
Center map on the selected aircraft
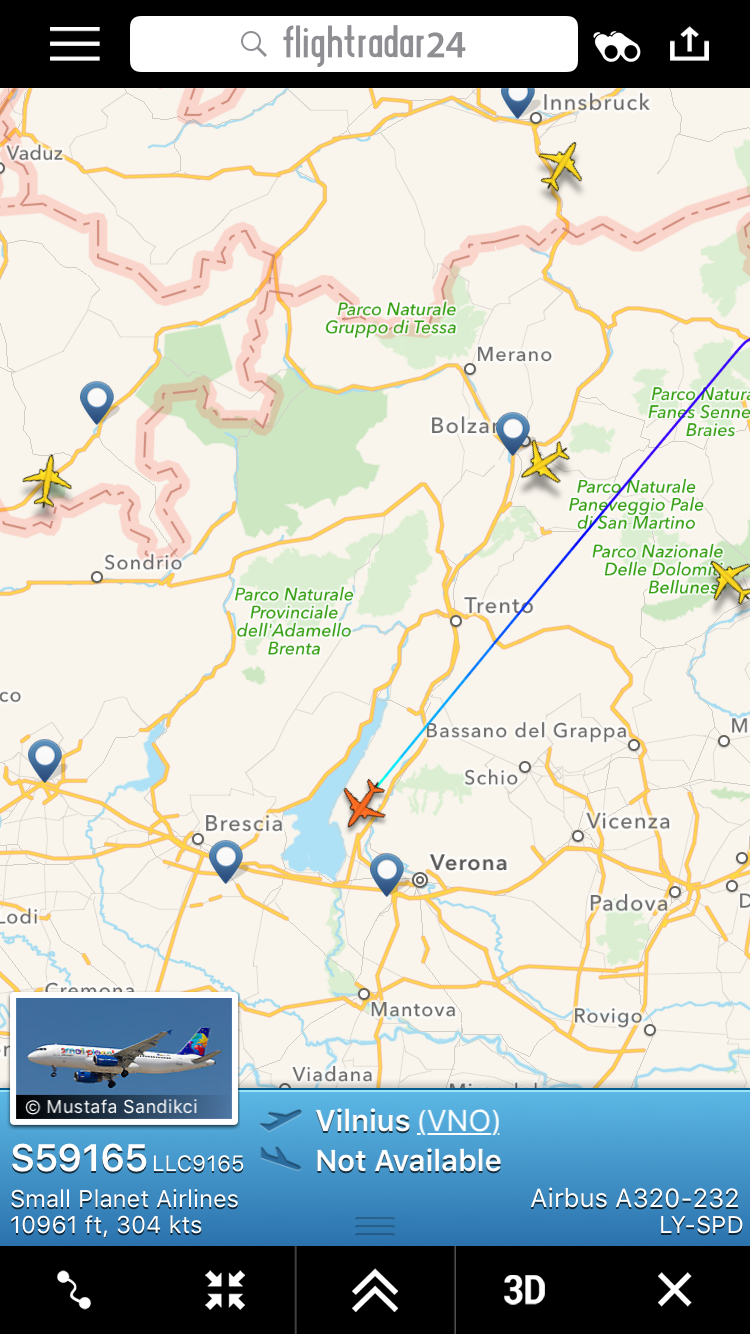(225, 1290)
